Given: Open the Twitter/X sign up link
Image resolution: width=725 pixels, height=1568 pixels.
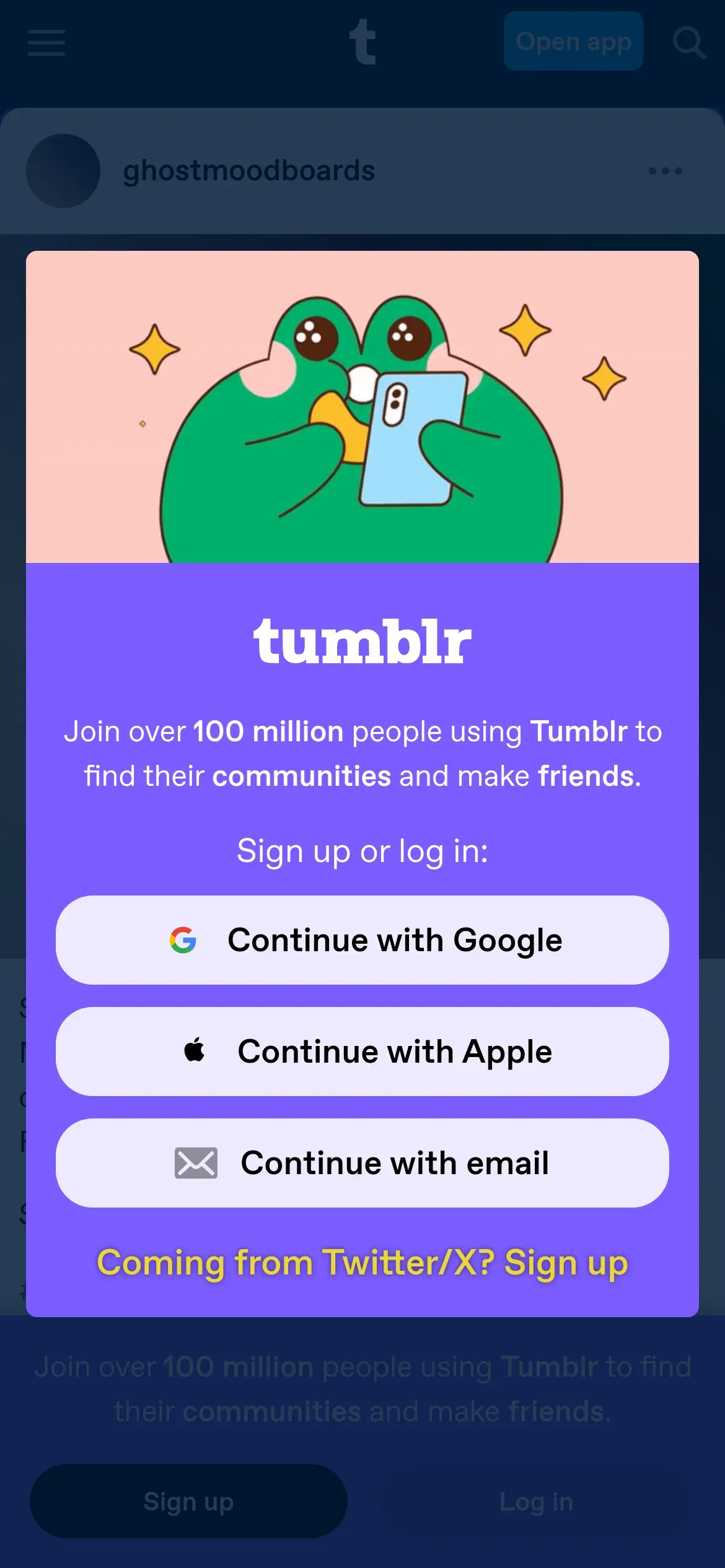Looking at the screenshot, I should pyautogui.click(x=362, y=1263).
